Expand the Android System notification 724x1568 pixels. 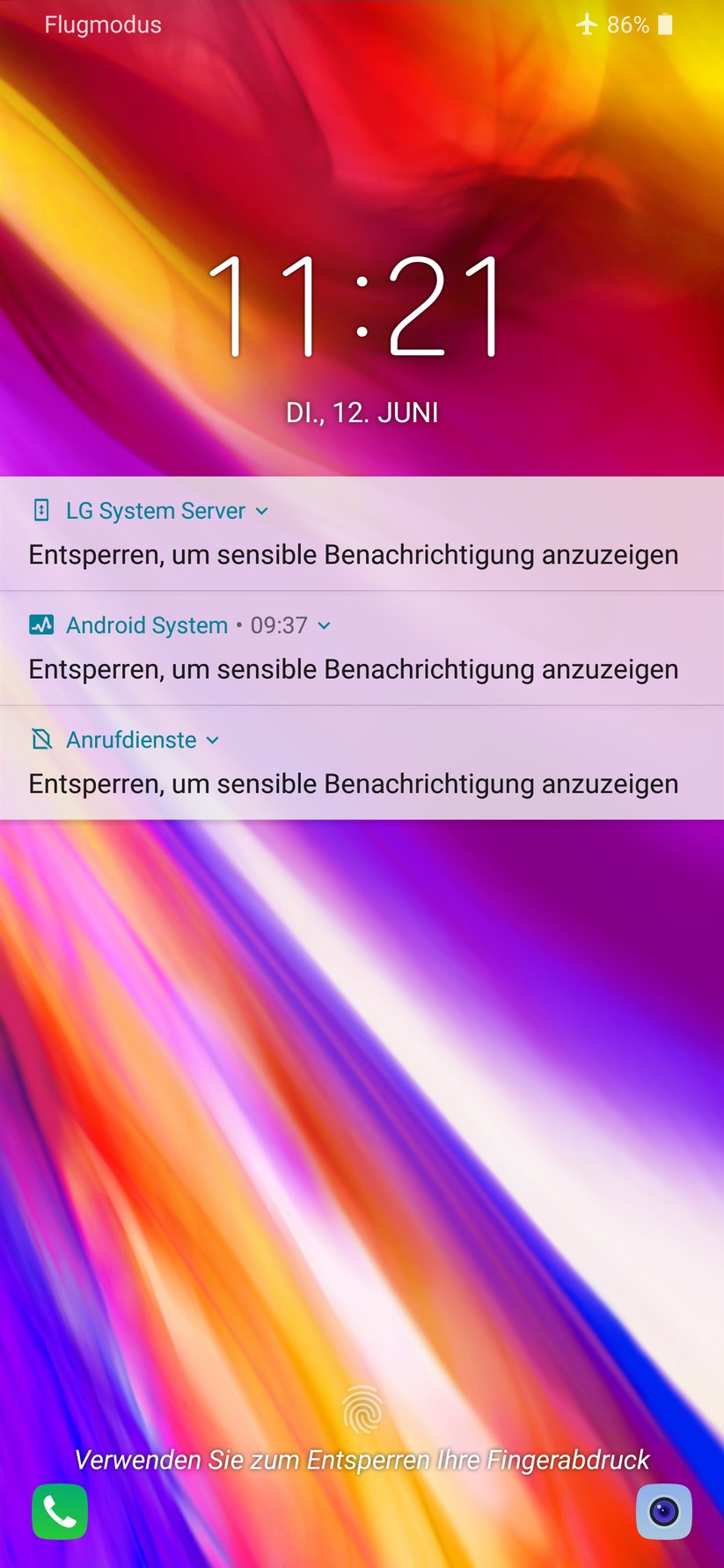coord(324,625)
